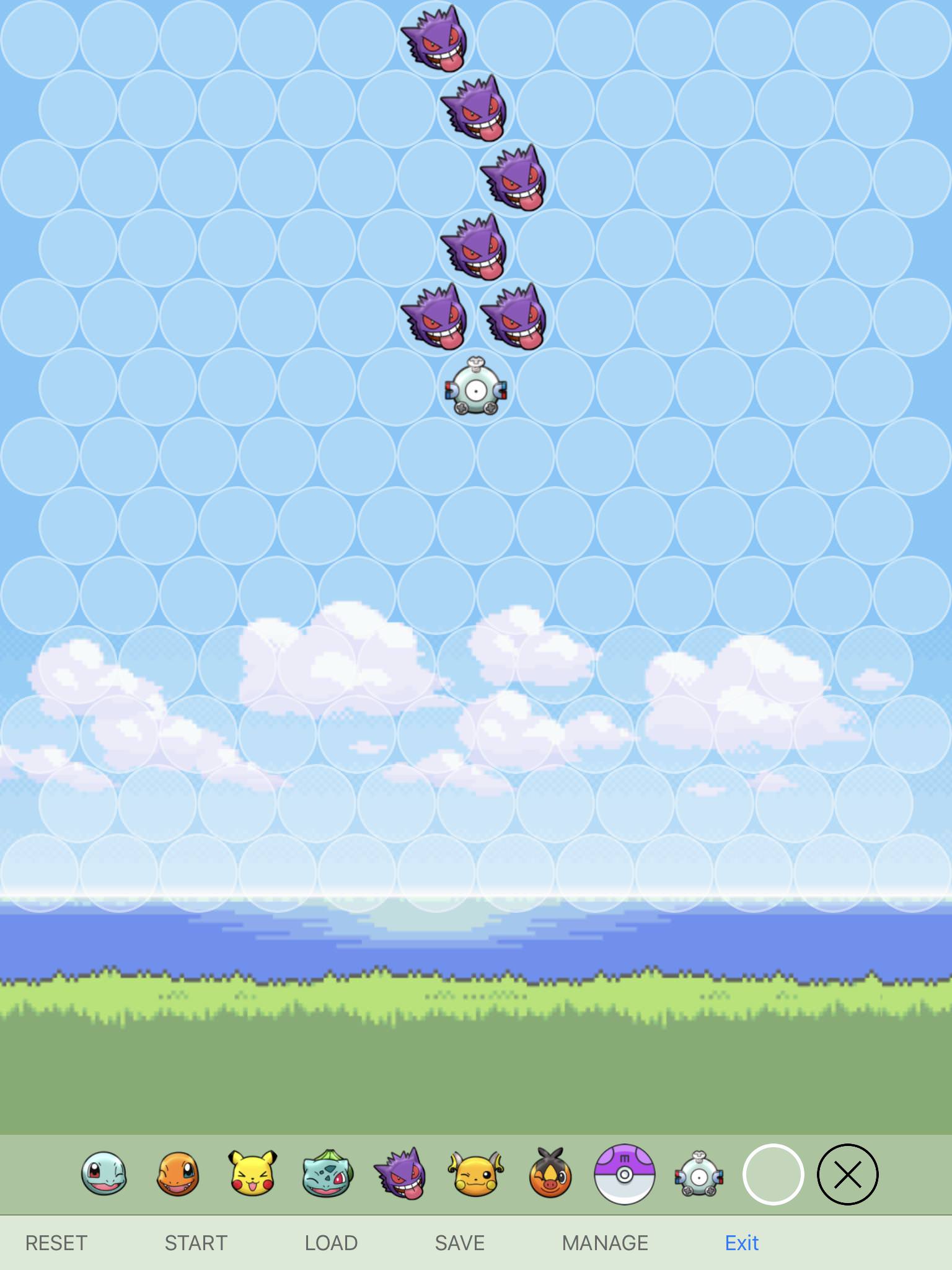This screenshot has width=952, height=1270.
Task: Open the MANAGE levels option
Action: coord(605,1243)
